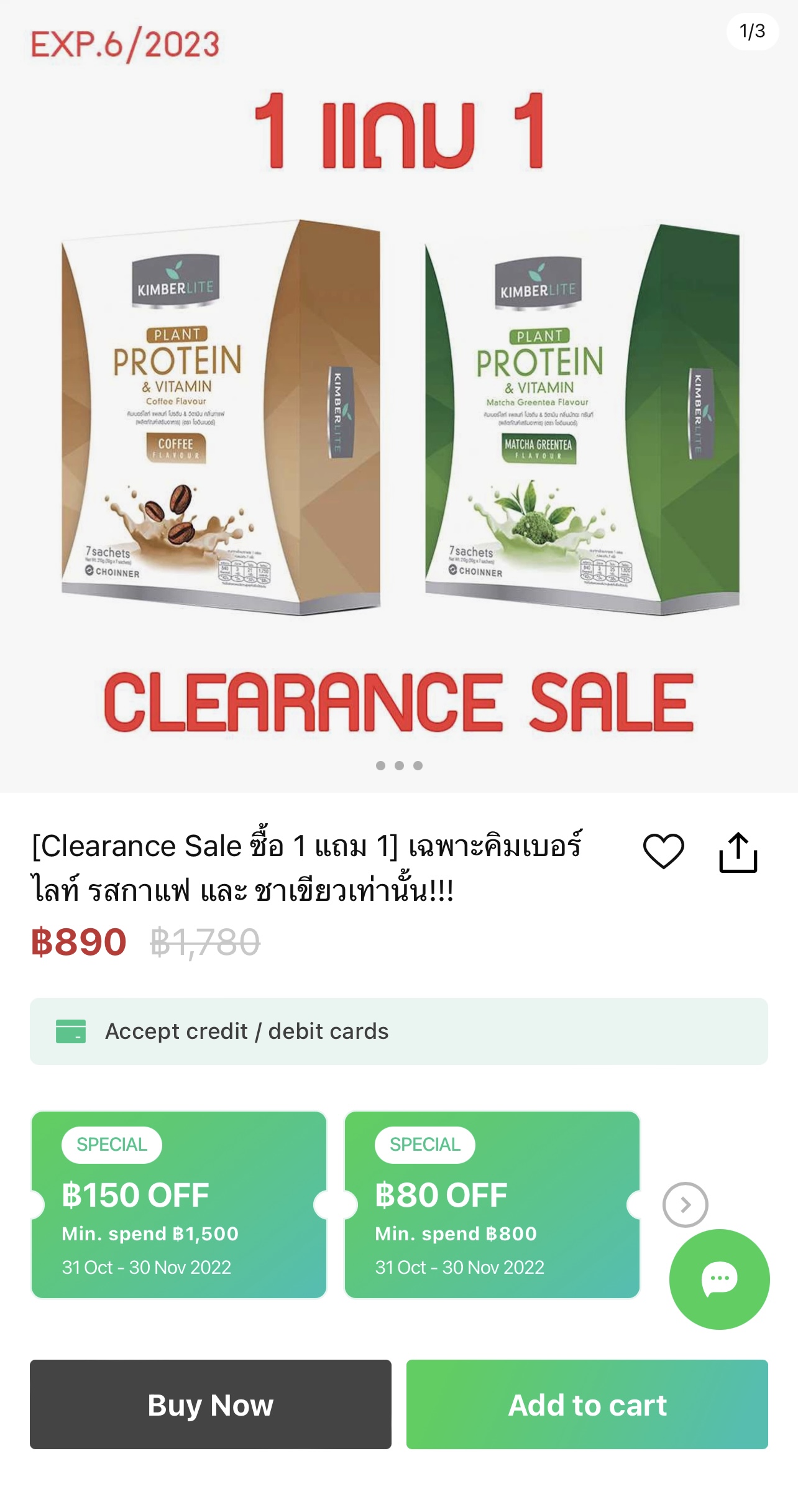Select the ฿80 OFF special coupon
The width and height of the screenshot is (798, 1512).
click(x=492, y=1205)
